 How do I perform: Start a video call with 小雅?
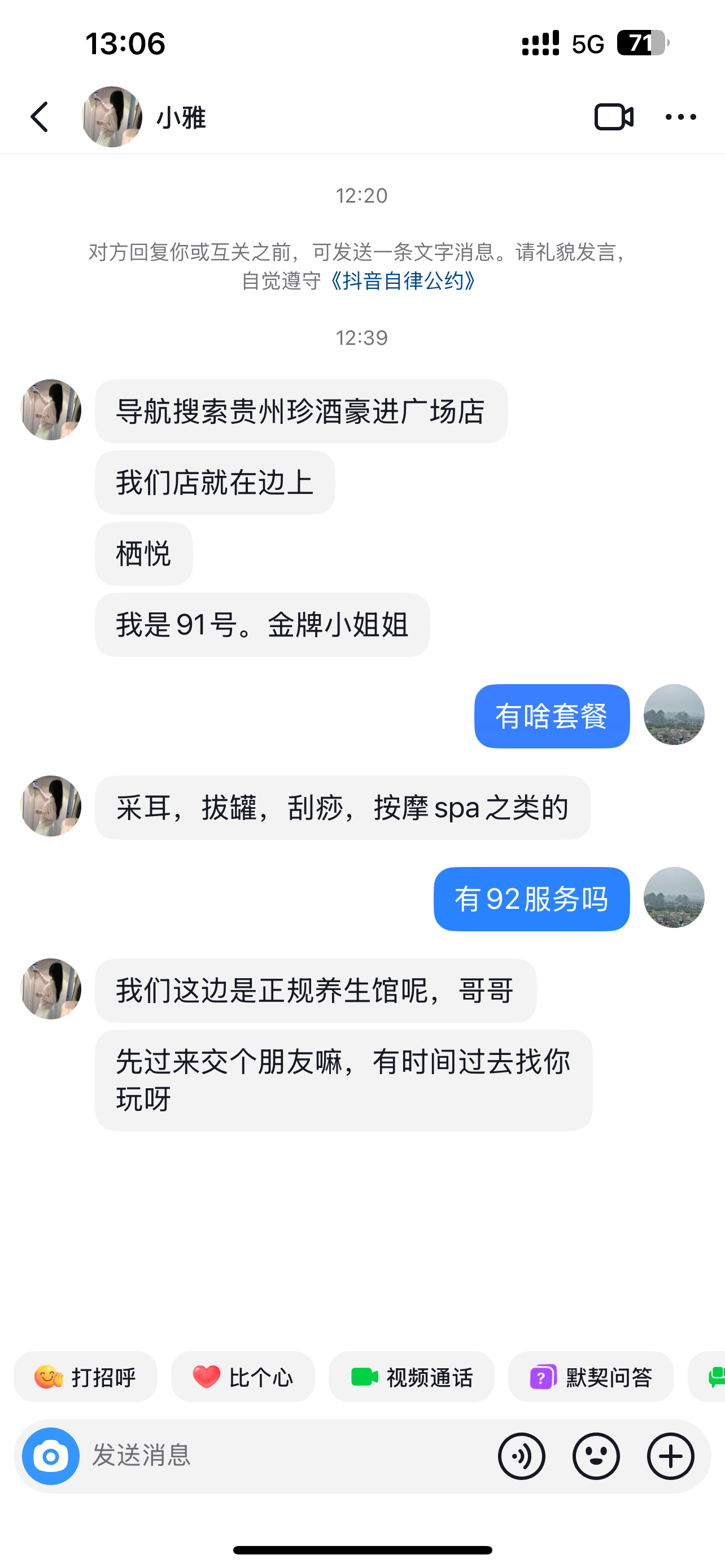click(x=614, y=117)
